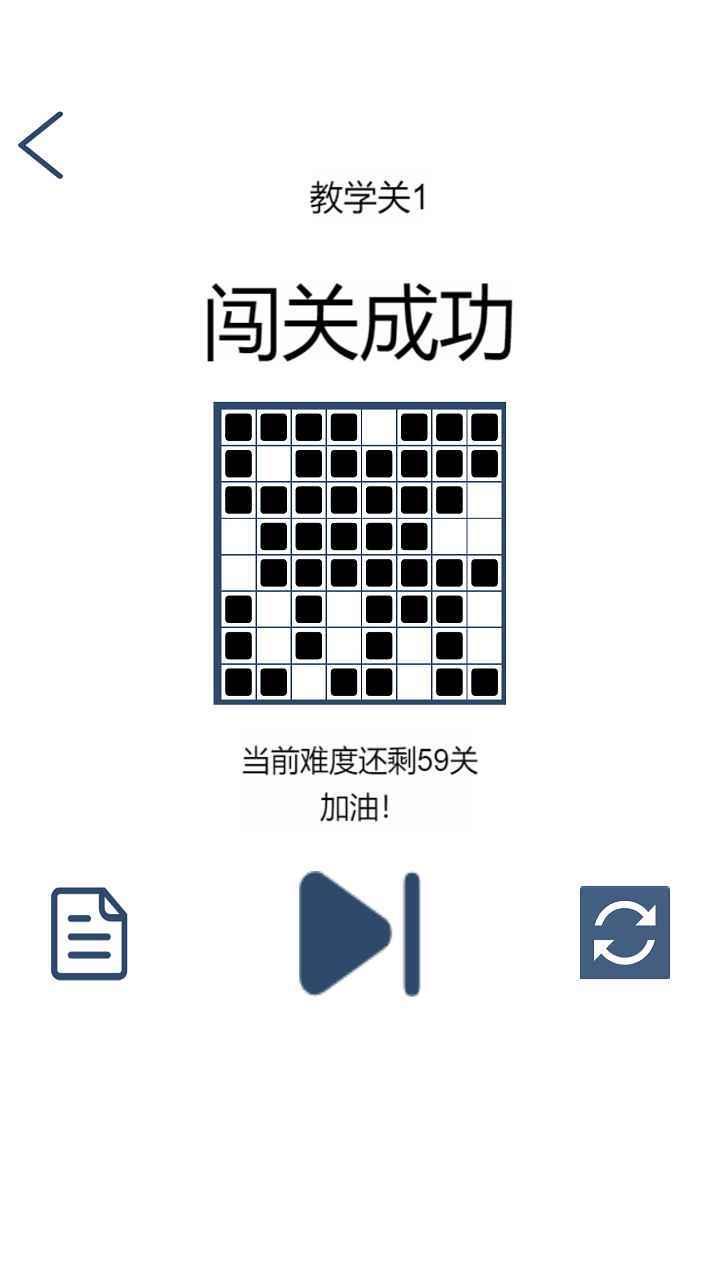Open the level list document icon
This screenshot has height=1280, width=720.
click(89, 933)
